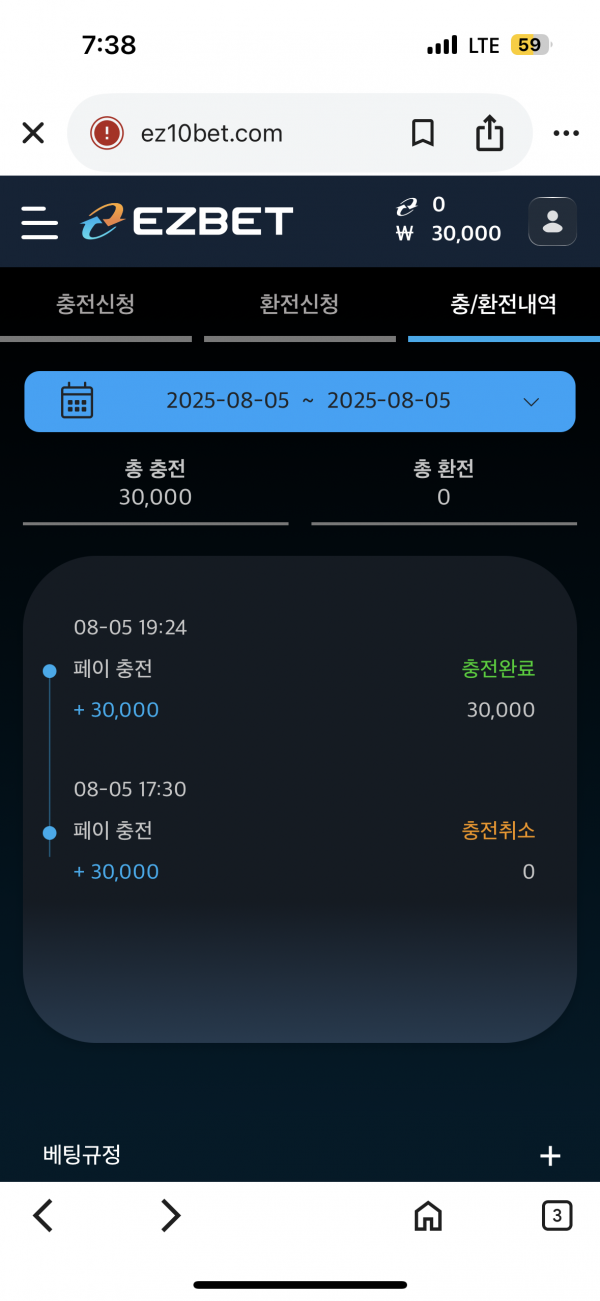The width and height of the screenshot is (600, 1301).
Task: Expand the 베팅규정 section
Action: (x=550, y=1156)
